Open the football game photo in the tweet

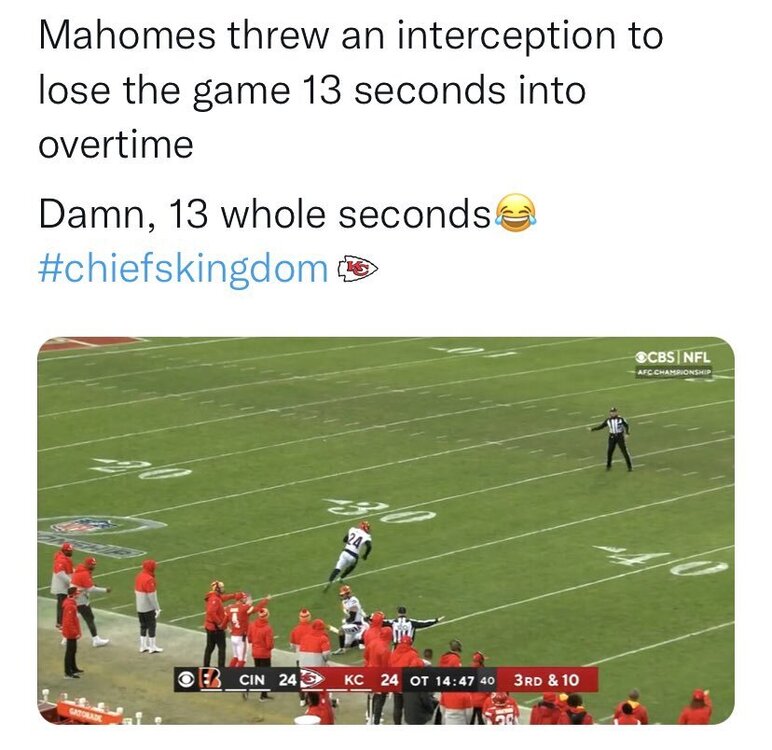click(385, 530)
